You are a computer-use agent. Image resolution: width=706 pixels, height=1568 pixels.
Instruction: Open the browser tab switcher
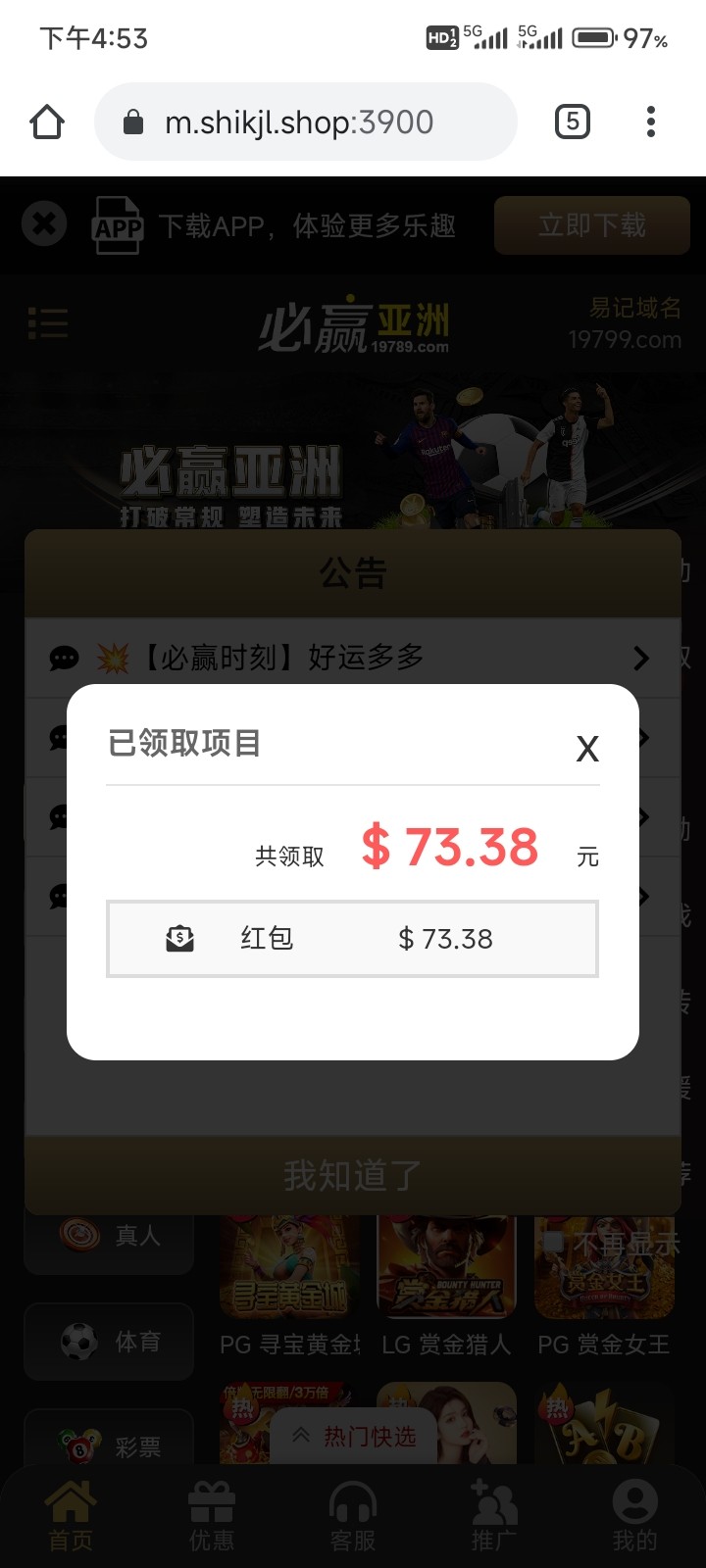tap(573, 122)
